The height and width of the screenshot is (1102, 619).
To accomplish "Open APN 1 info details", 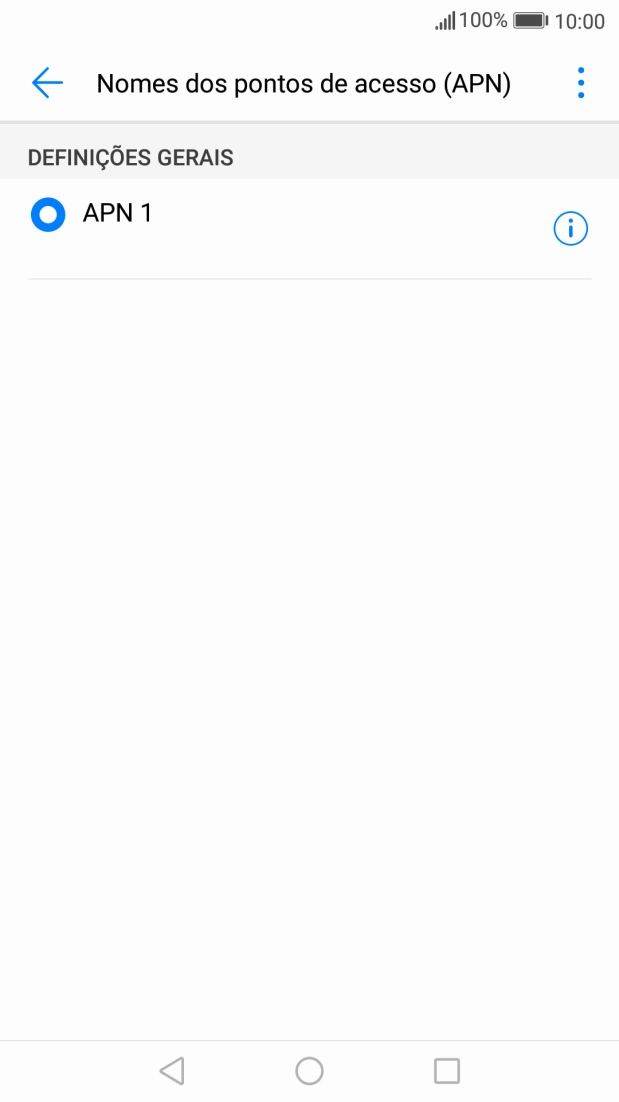I will coord(570,229).
